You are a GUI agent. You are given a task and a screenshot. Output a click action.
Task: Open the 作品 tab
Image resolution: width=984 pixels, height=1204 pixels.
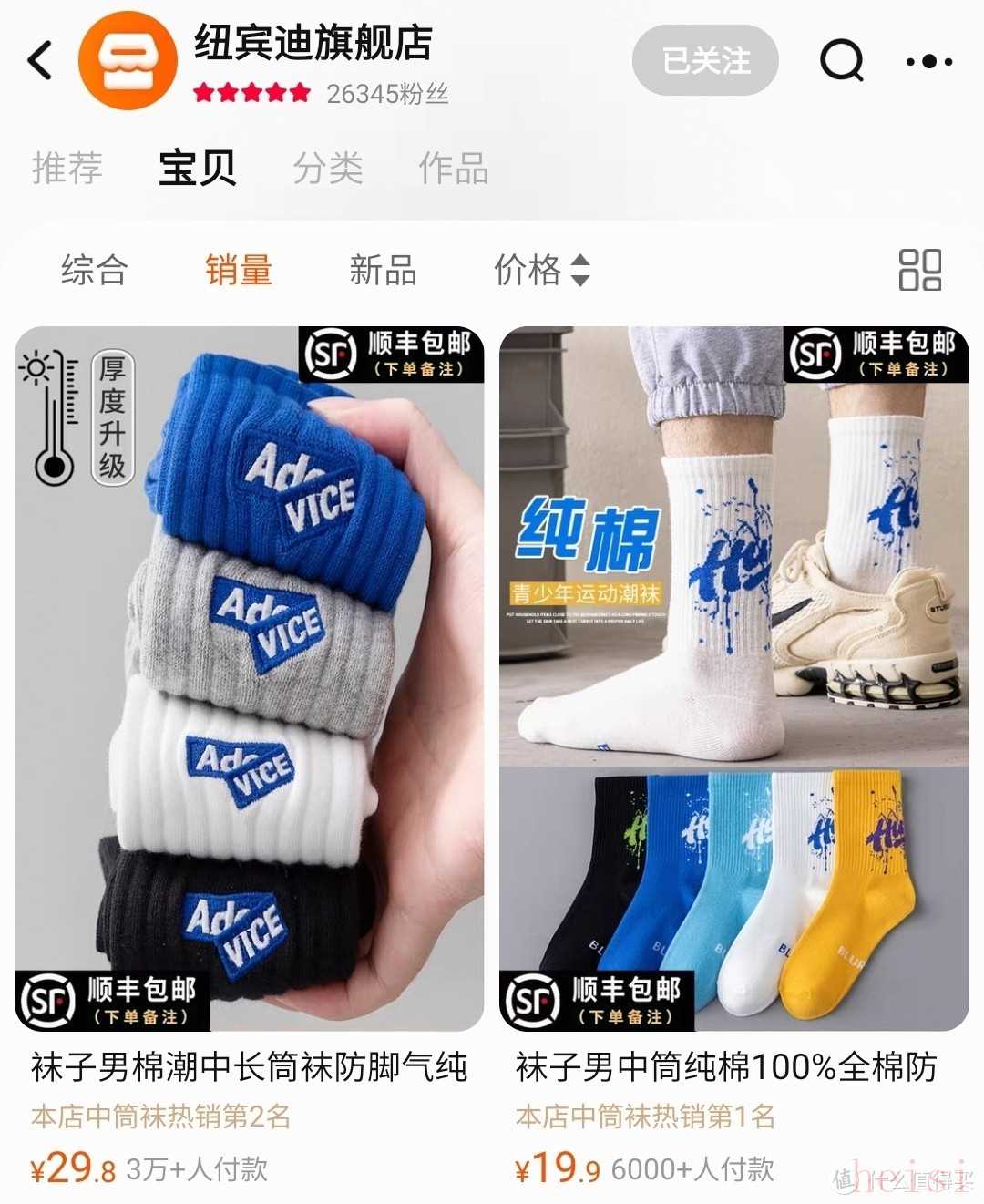454,169
